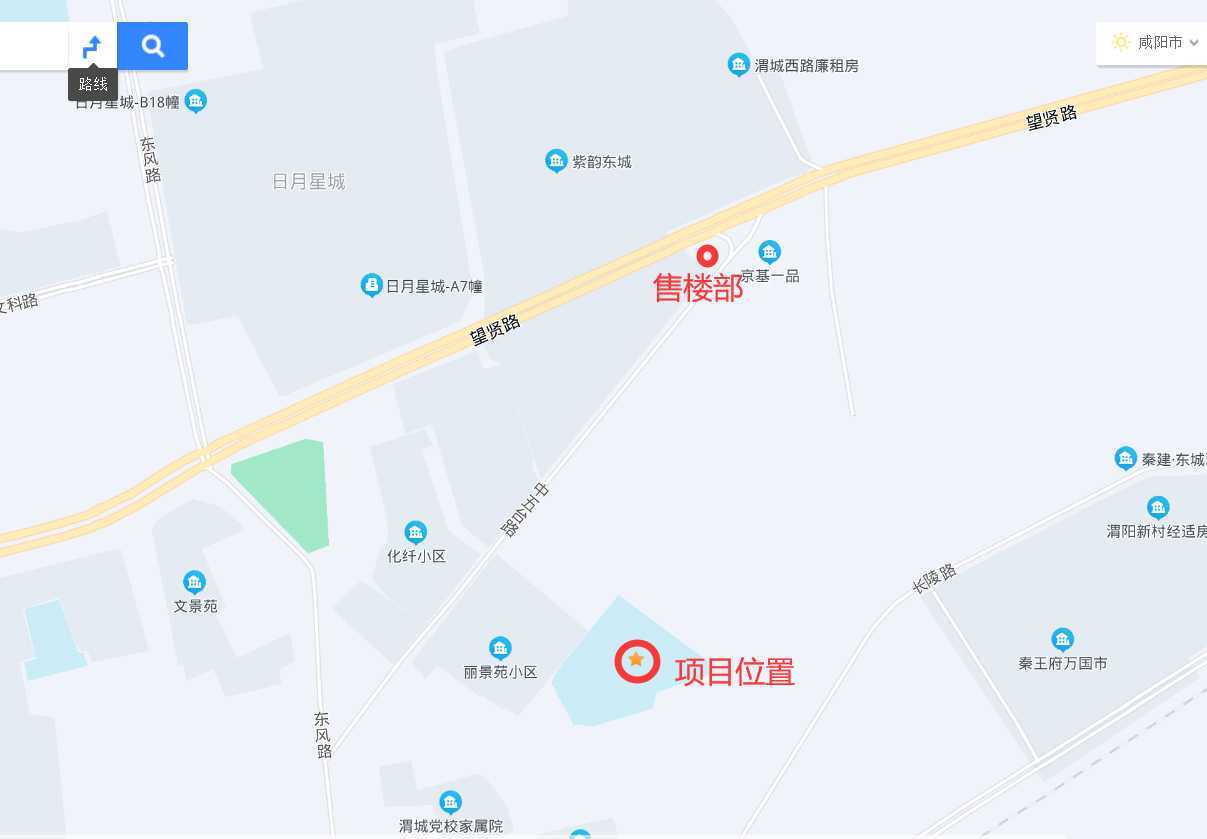Screen dimensions: 1207x839
Task: Open the 秦王府万国市 place marker
Action: click(x=1062, y=640)
